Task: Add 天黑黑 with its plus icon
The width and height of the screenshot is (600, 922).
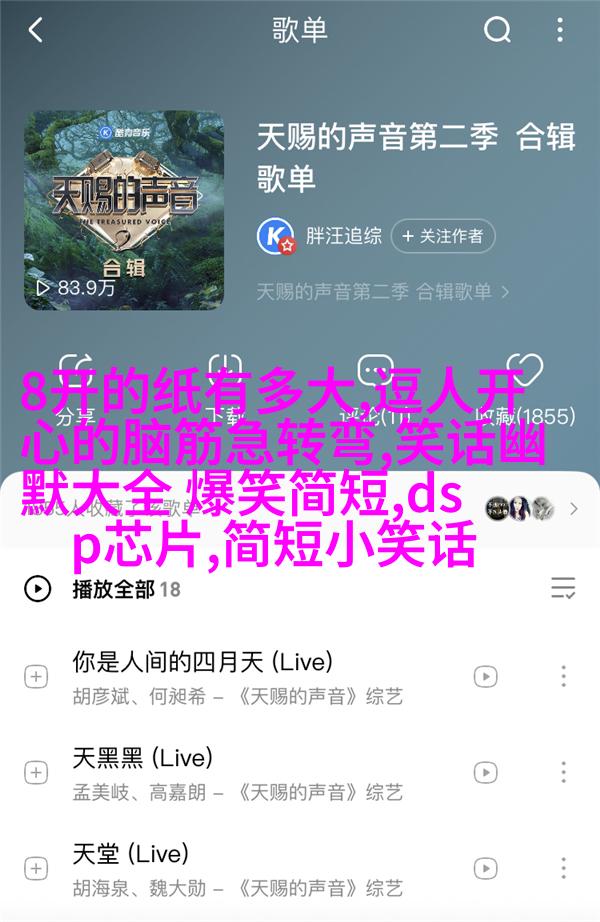Action: pos(37,773)
